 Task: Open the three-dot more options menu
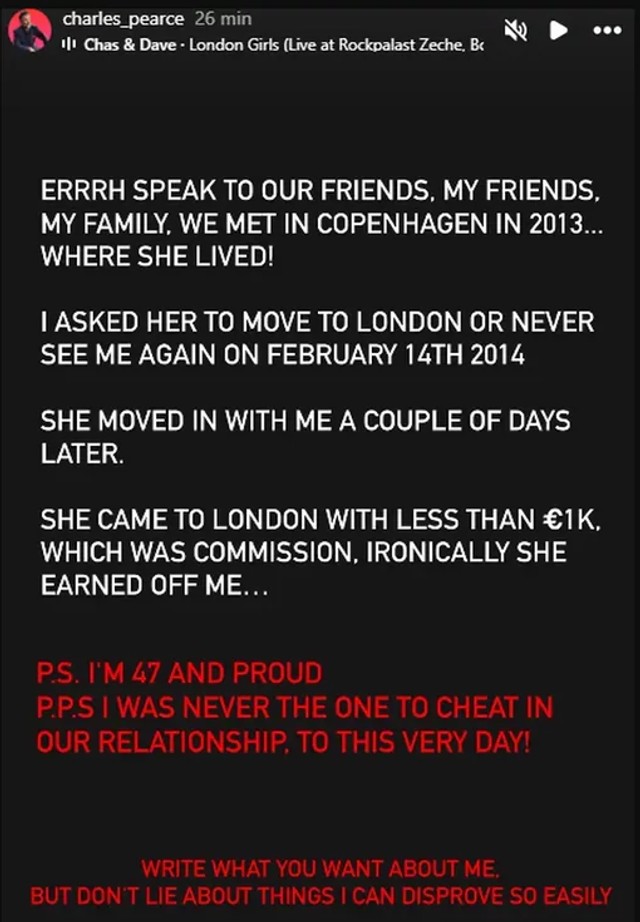(x=607, y=31)
